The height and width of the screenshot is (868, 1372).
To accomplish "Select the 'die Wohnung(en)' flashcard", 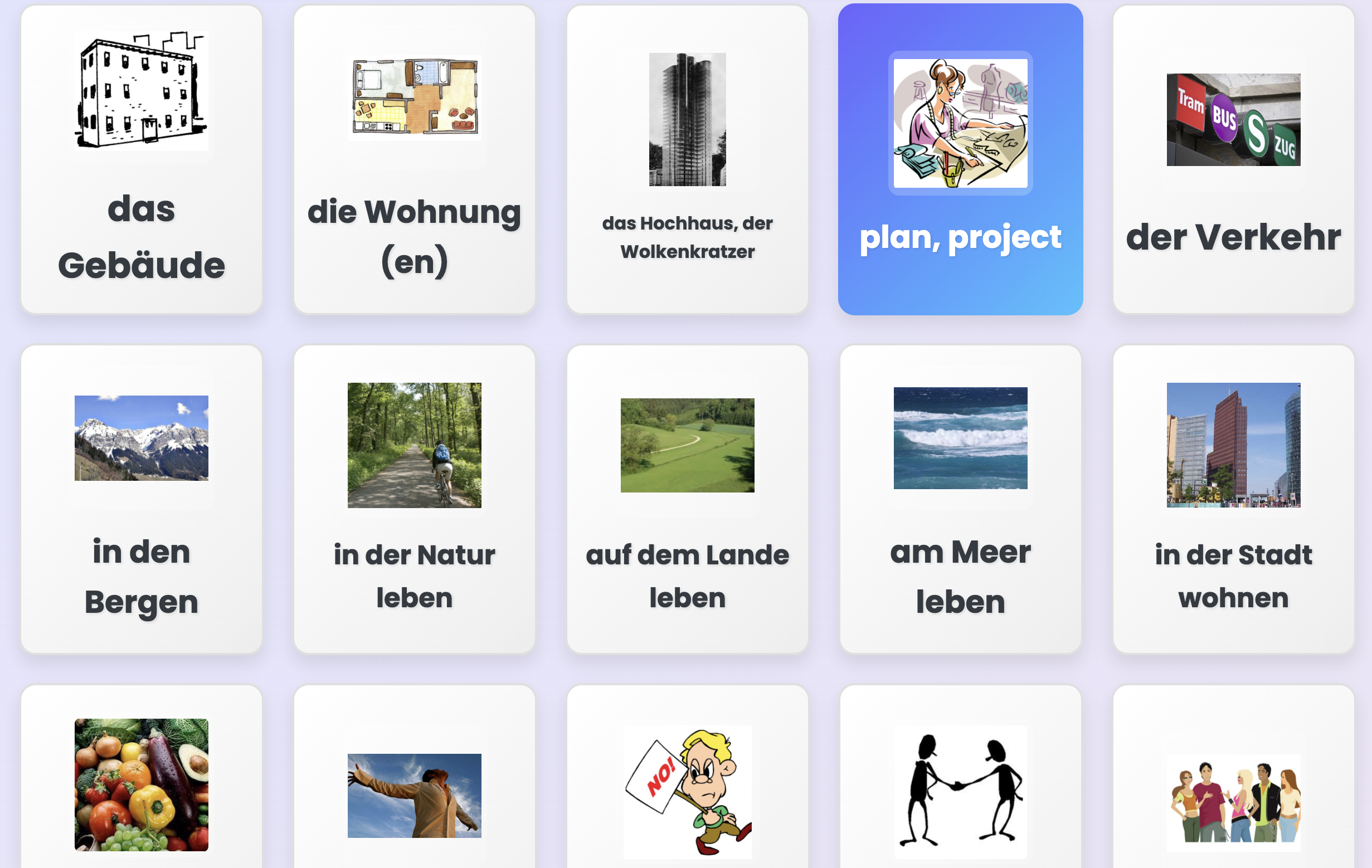I will (x=414, y=159).
